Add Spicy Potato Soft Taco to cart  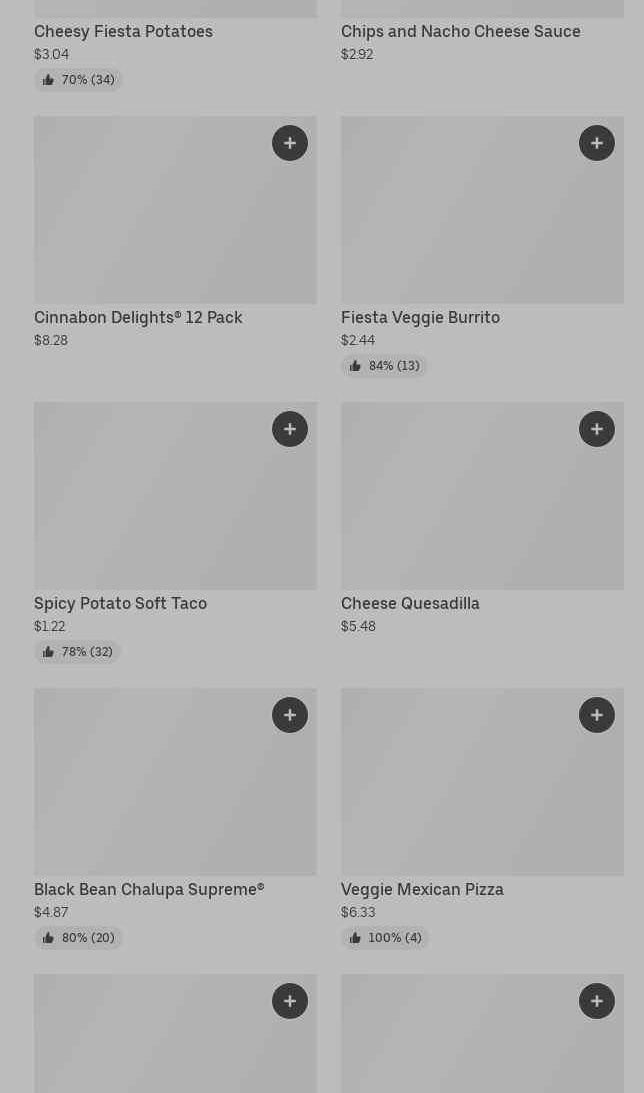290,429
